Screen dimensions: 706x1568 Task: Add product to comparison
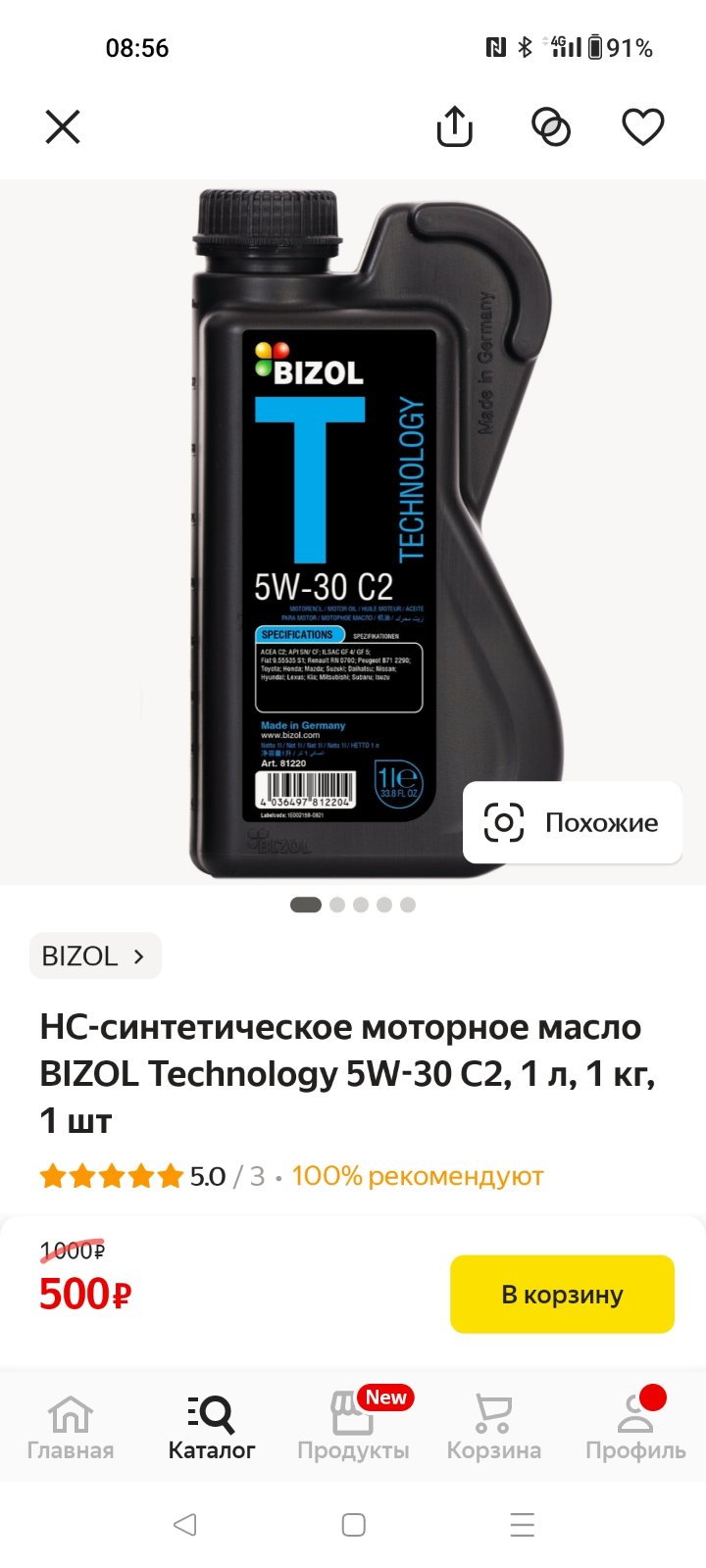[550, 127]
